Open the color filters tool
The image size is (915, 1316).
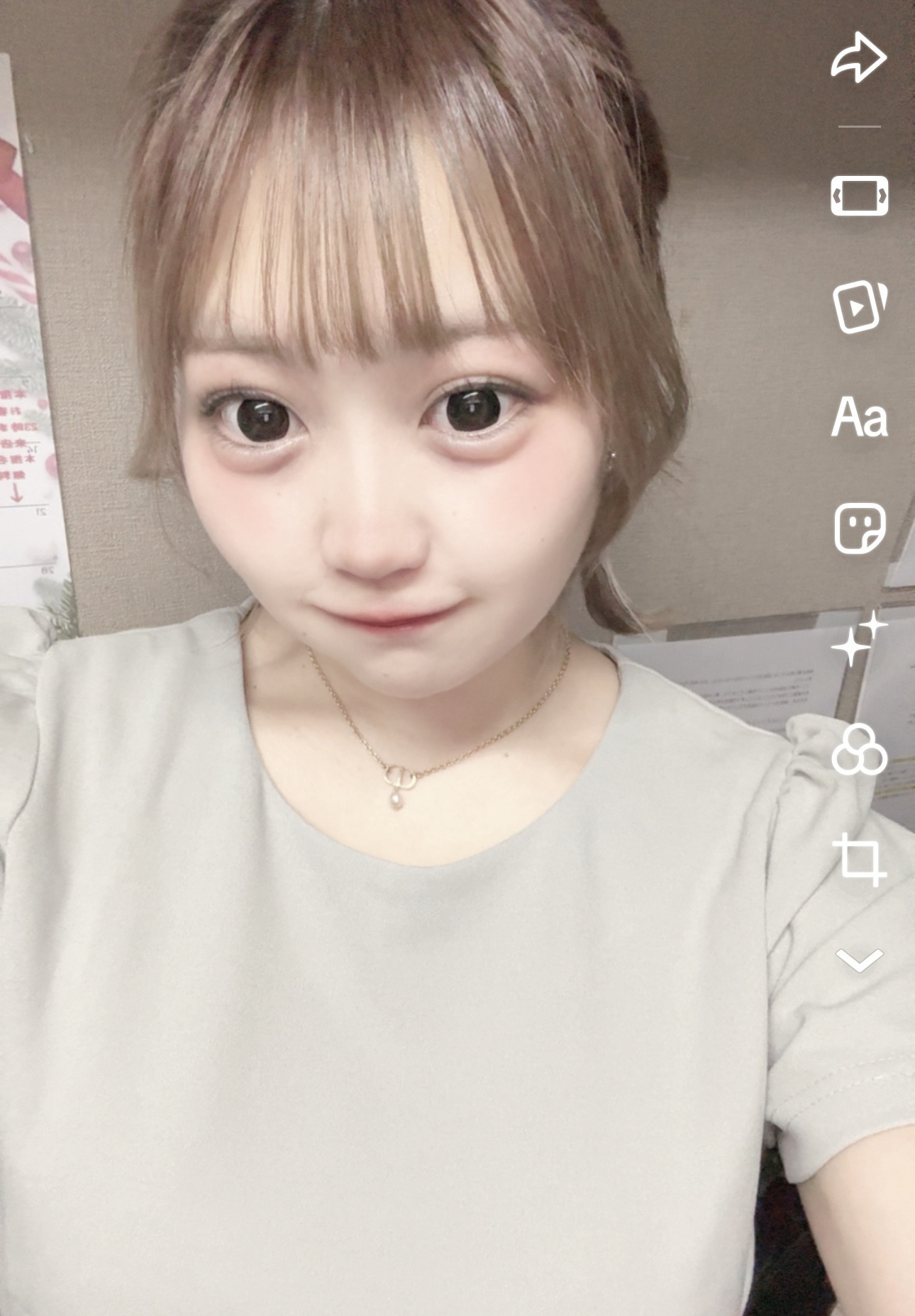tap(859, 750)
